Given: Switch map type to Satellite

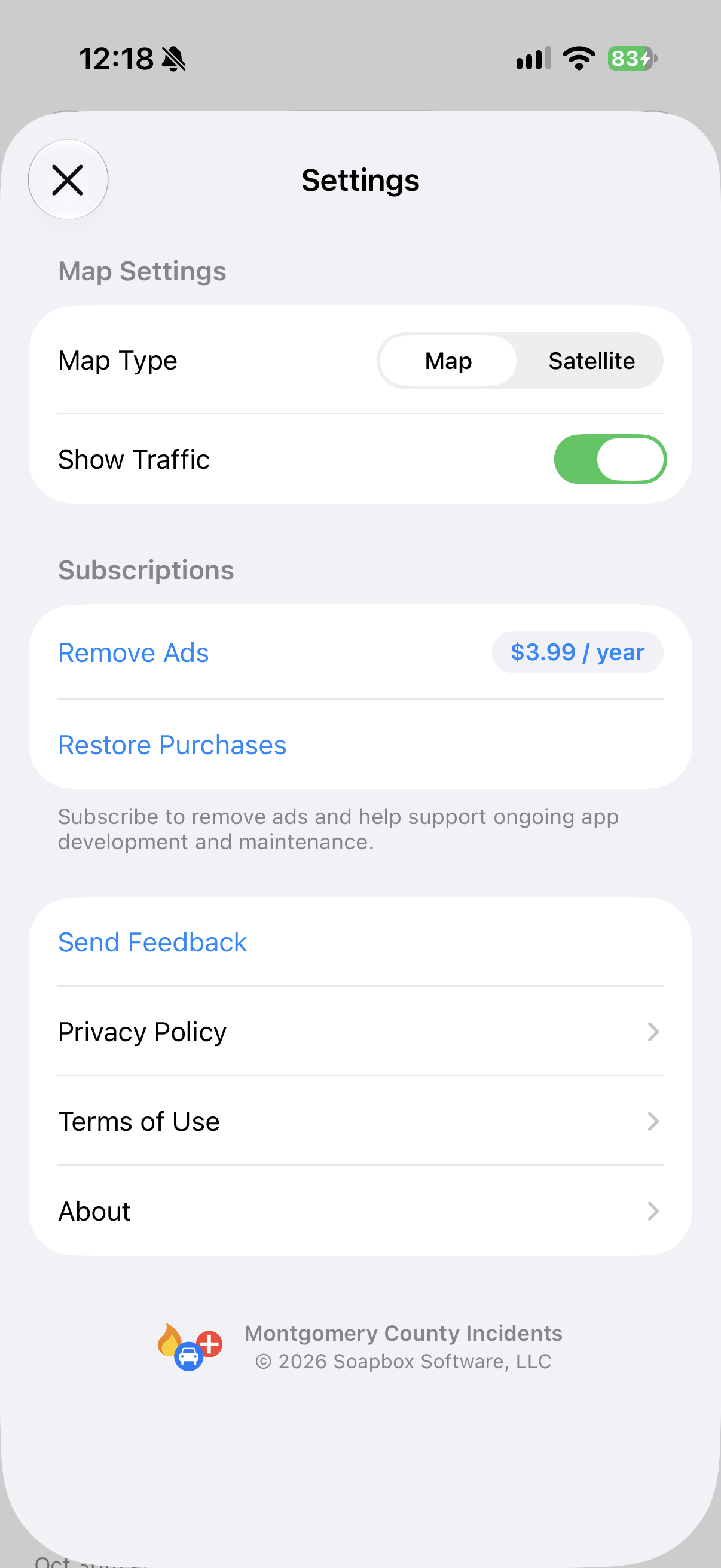Looking at the screenshot, I should tap(591, 361).
